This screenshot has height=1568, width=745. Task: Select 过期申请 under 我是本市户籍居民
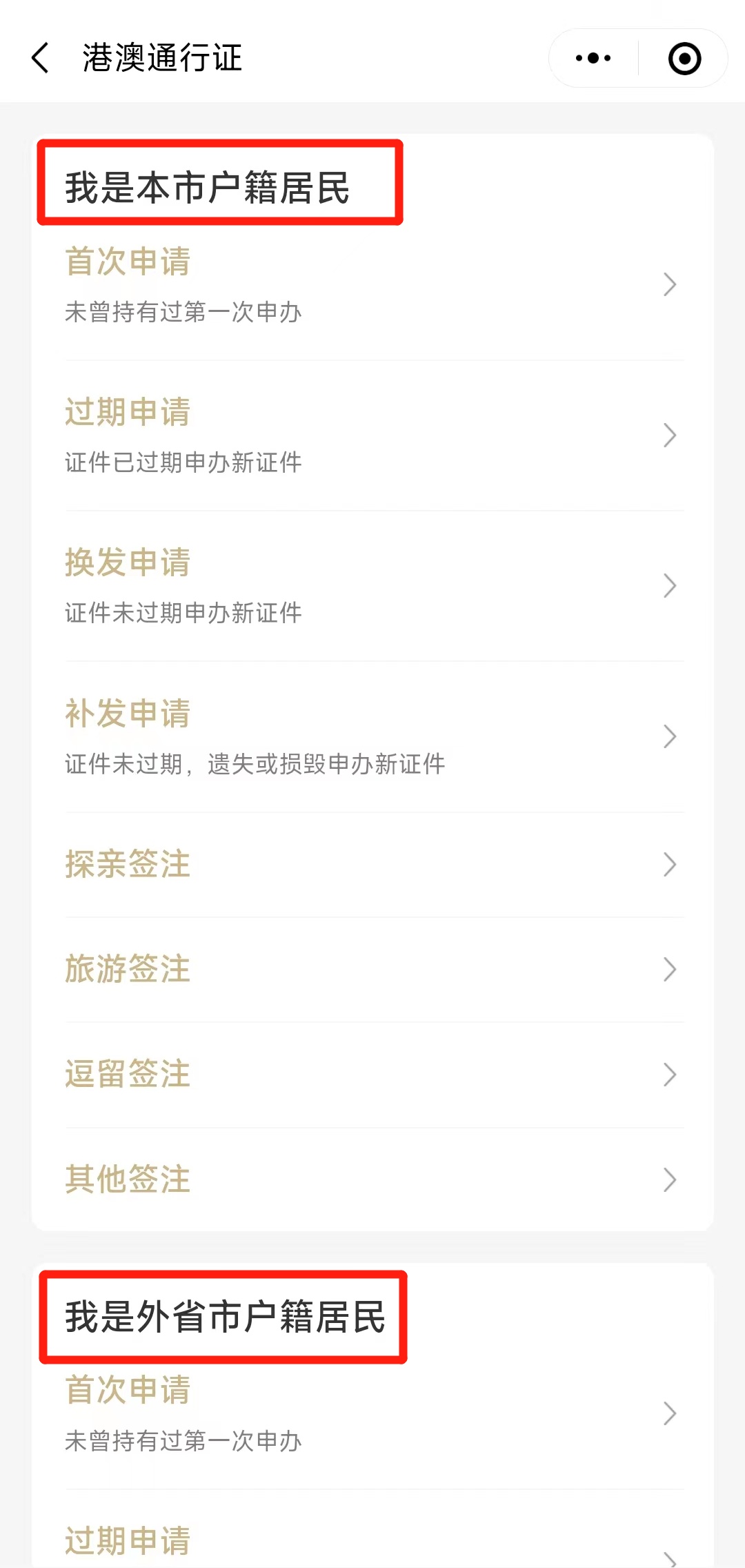click(x=372, y=435)
